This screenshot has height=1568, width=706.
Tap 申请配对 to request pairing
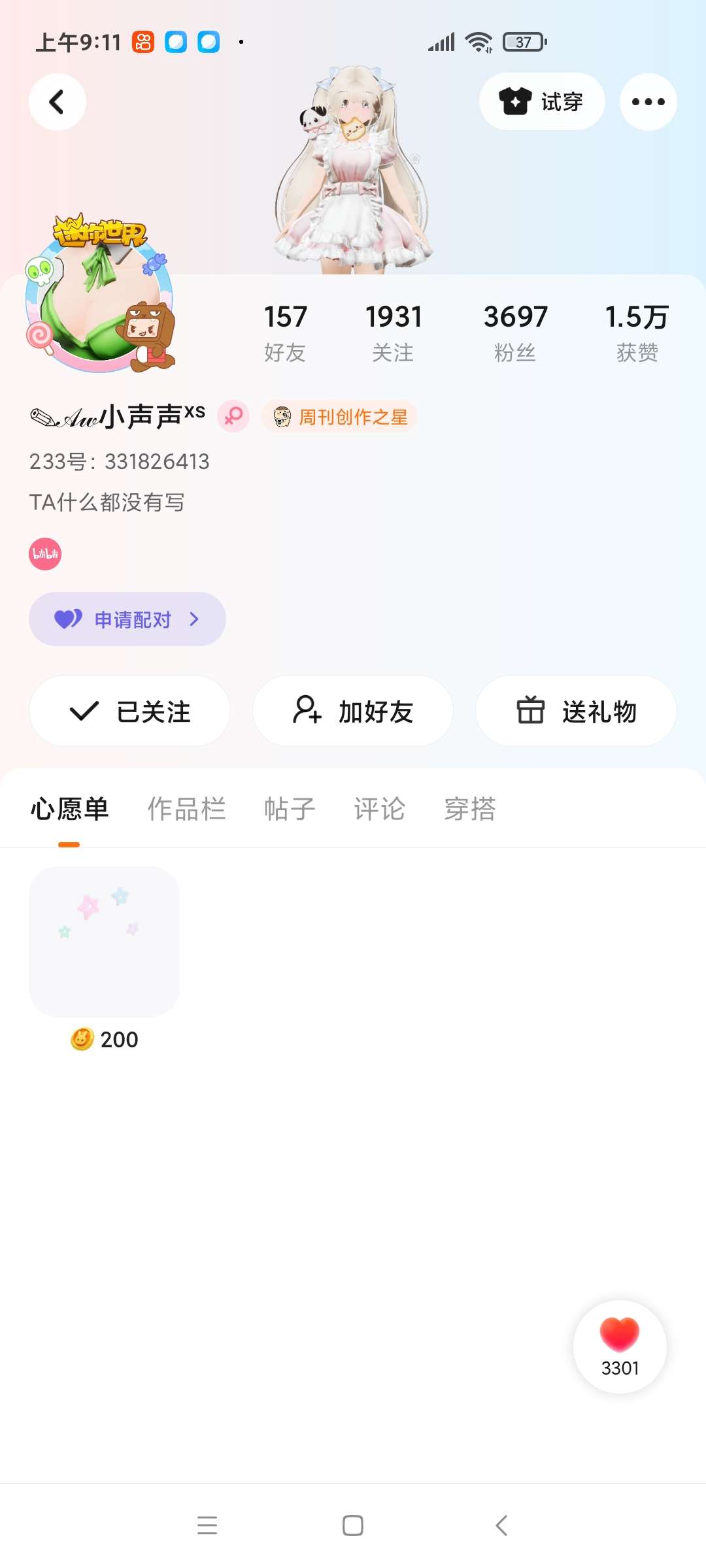[127, 619]
